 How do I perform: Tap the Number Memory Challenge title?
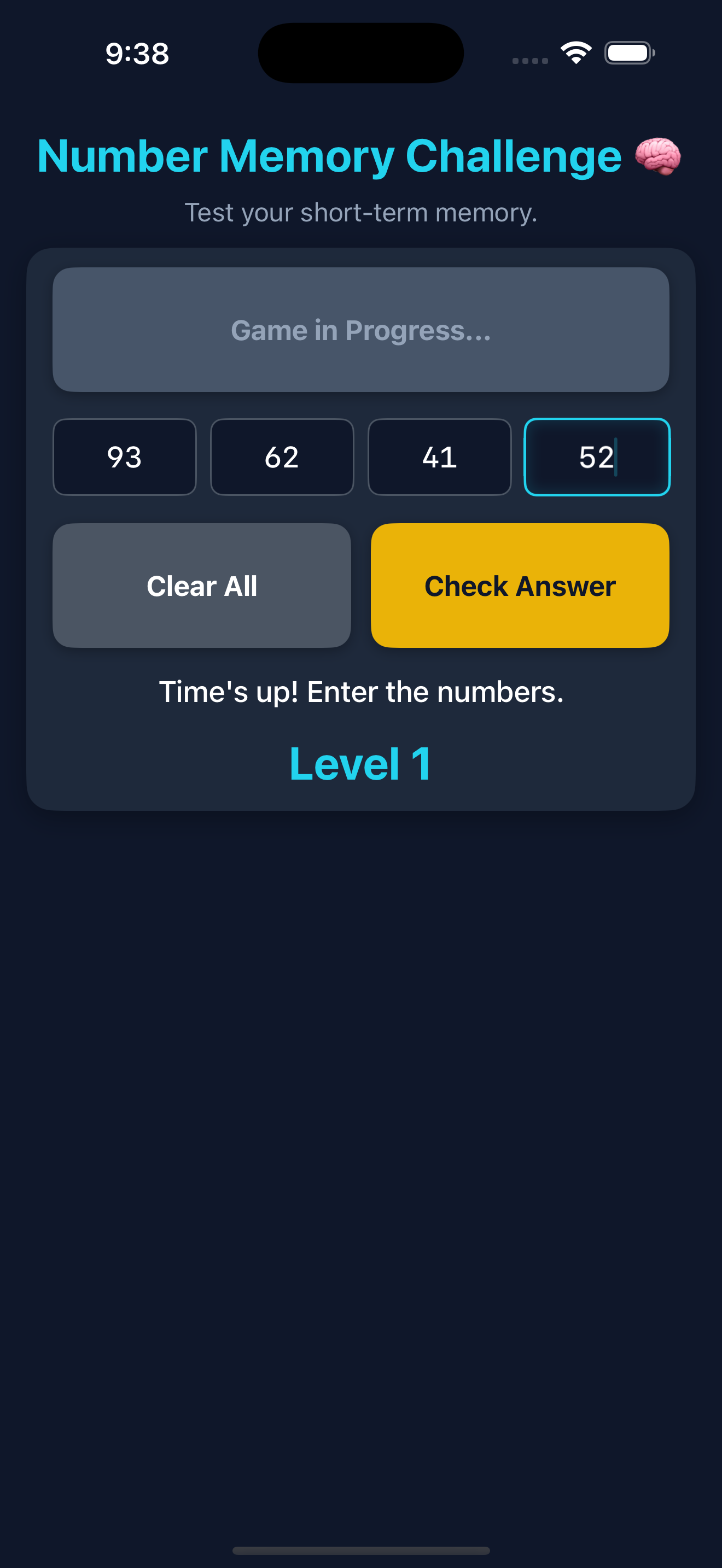coord(329,156)
